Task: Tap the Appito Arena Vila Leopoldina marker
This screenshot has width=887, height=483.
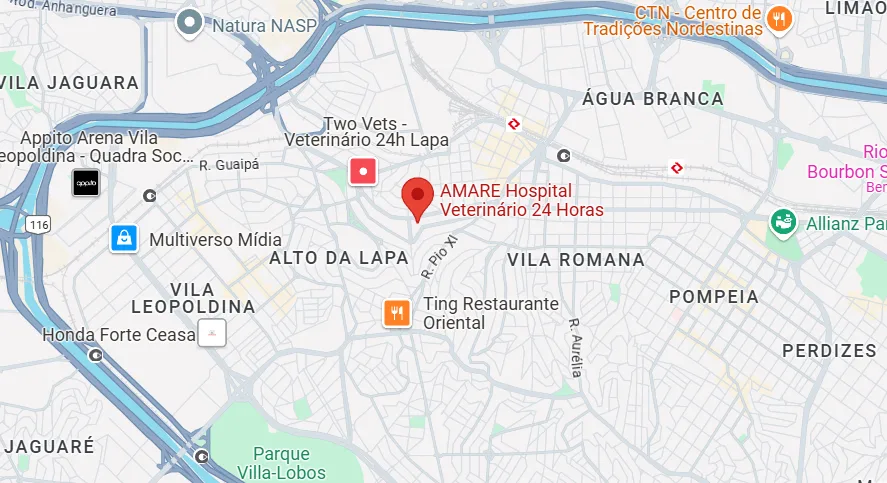Action: (x=85, y=182)
